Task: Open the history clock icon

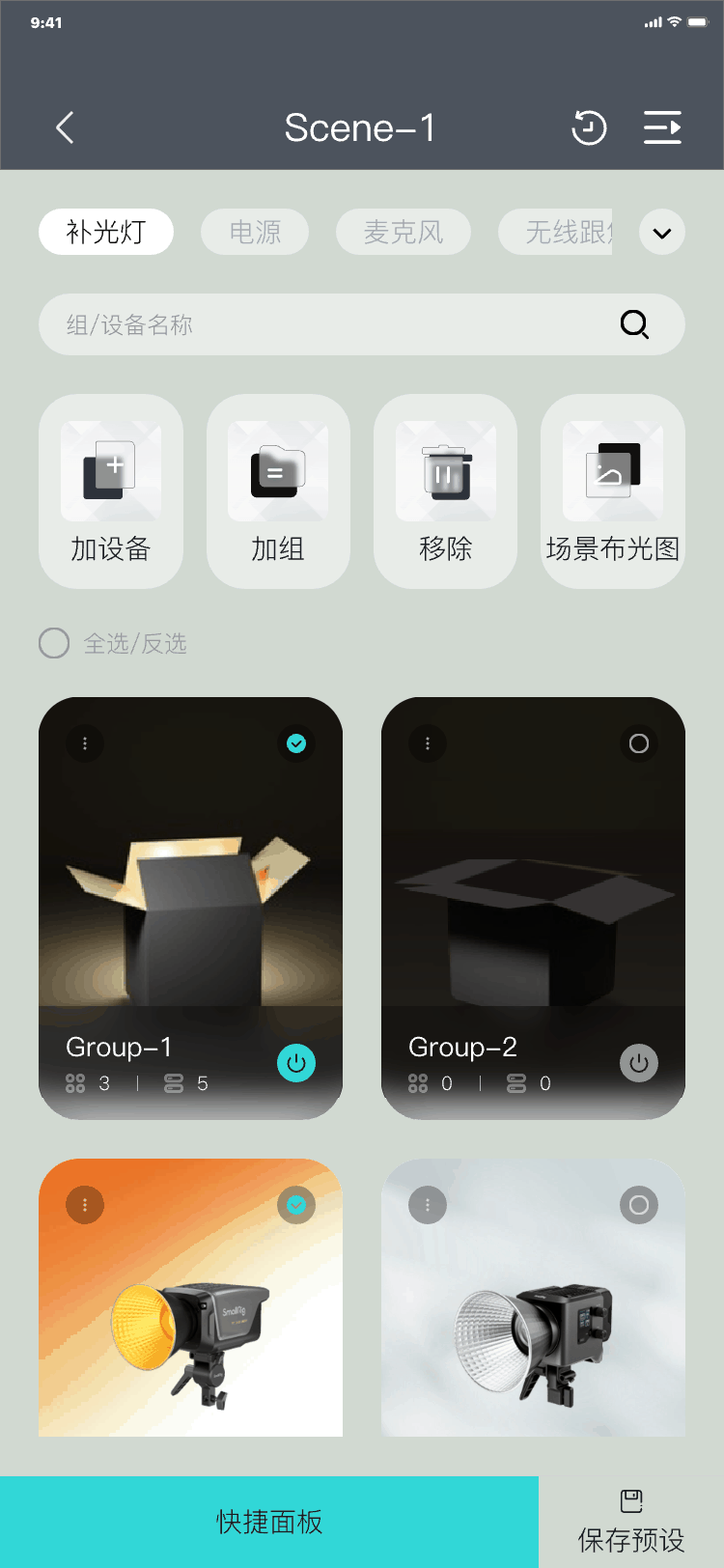Action: tap(589, 127)
